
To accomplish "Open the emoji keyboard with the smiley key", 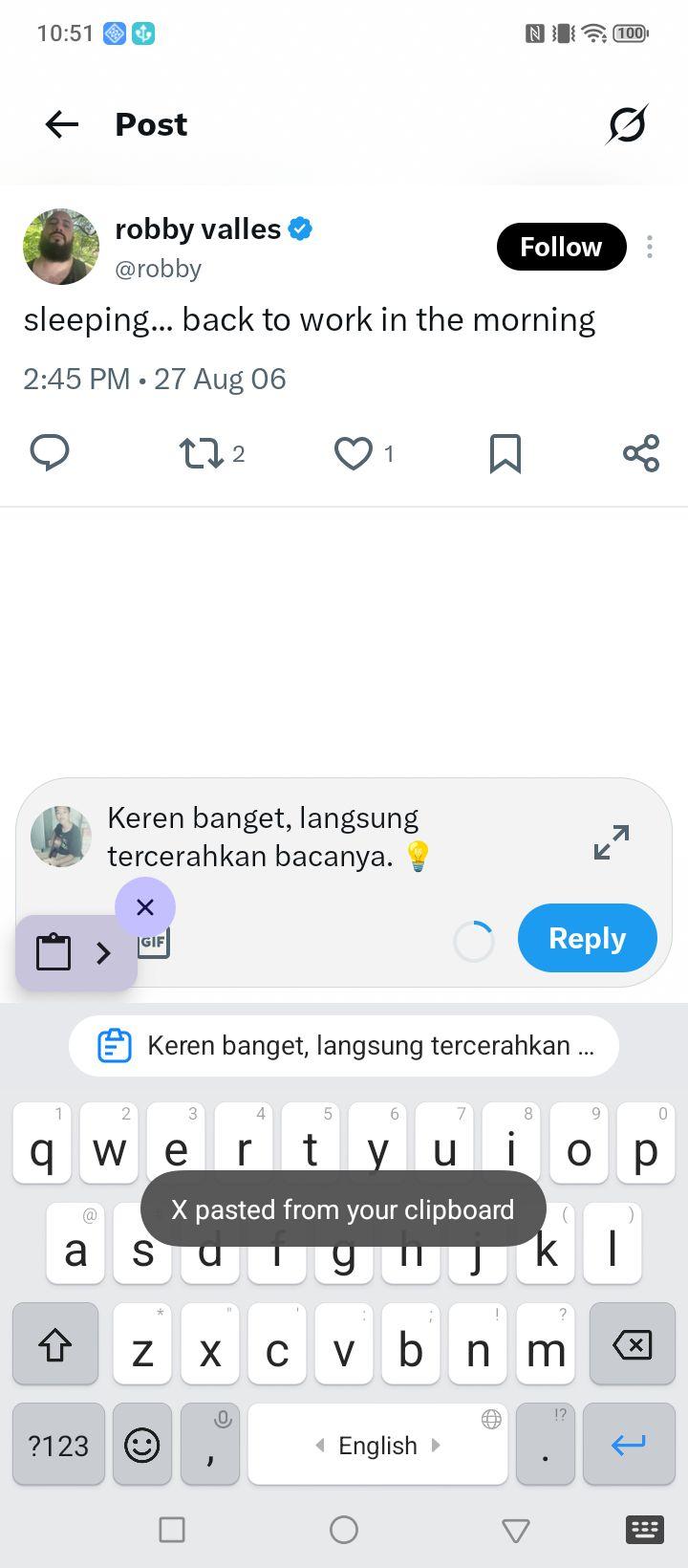I will pos(142,1445).
